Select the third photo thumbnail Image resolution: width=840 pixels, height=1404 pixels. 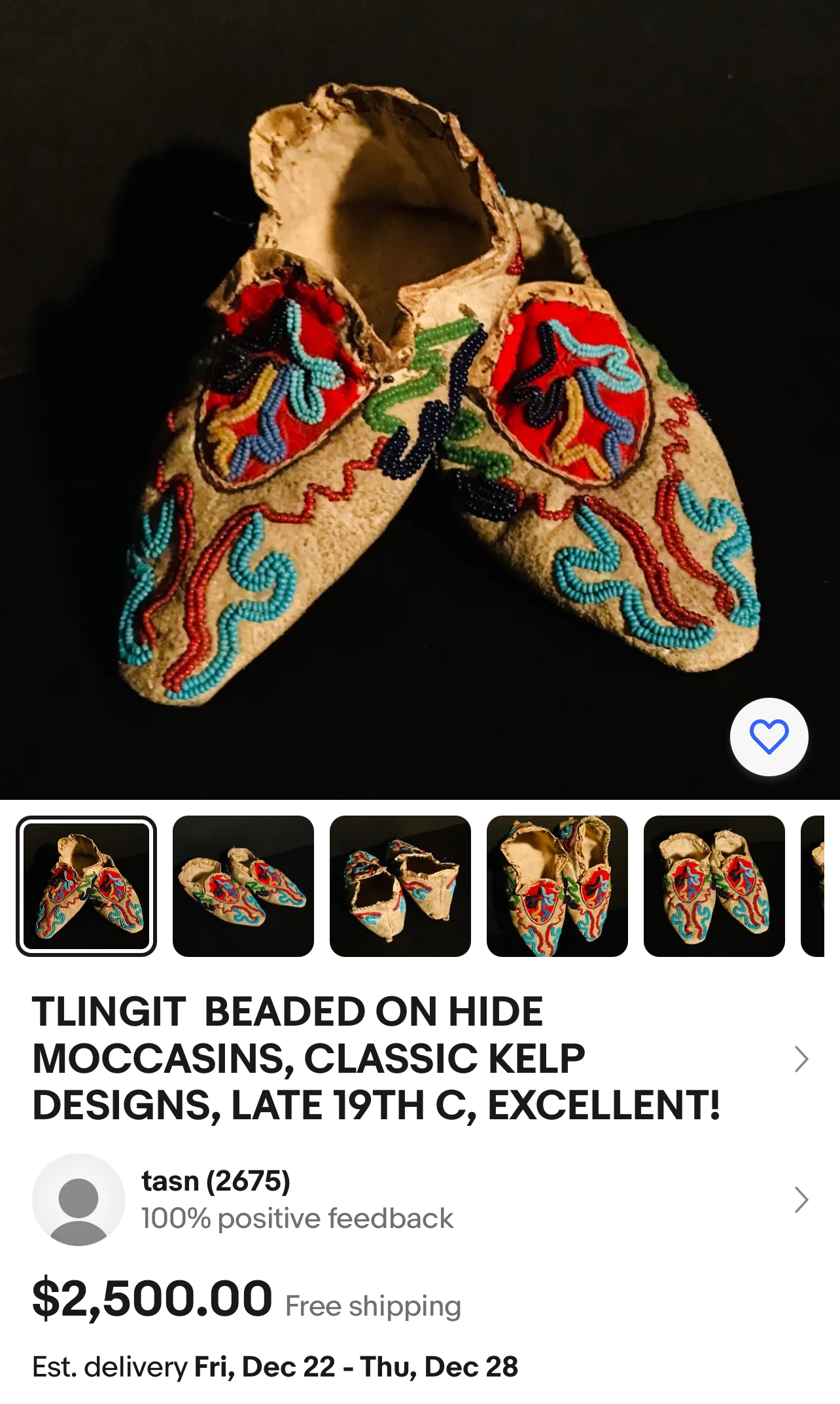tap(400, 886)
